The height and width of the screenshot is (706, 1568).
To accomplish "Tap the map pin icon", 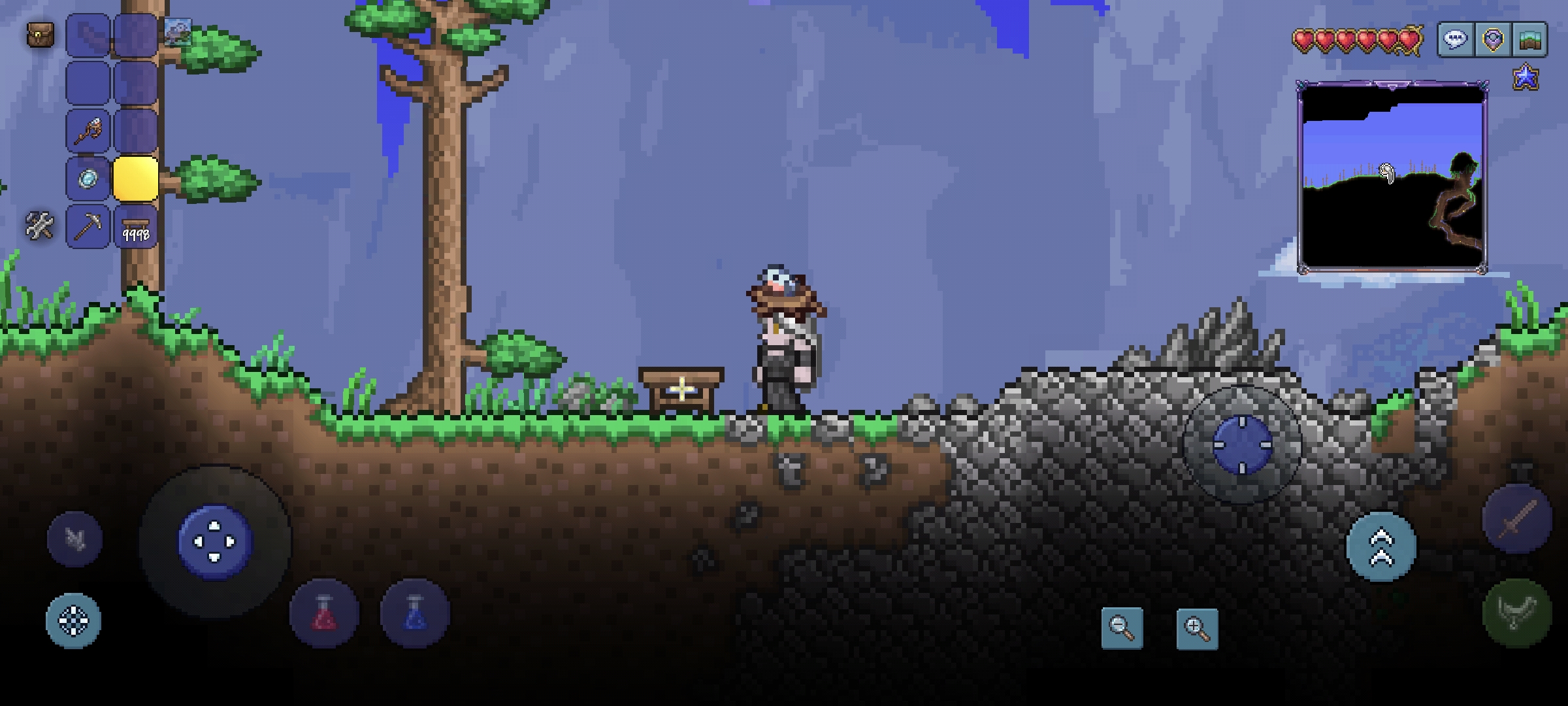I will click(x=1493, y=41).
